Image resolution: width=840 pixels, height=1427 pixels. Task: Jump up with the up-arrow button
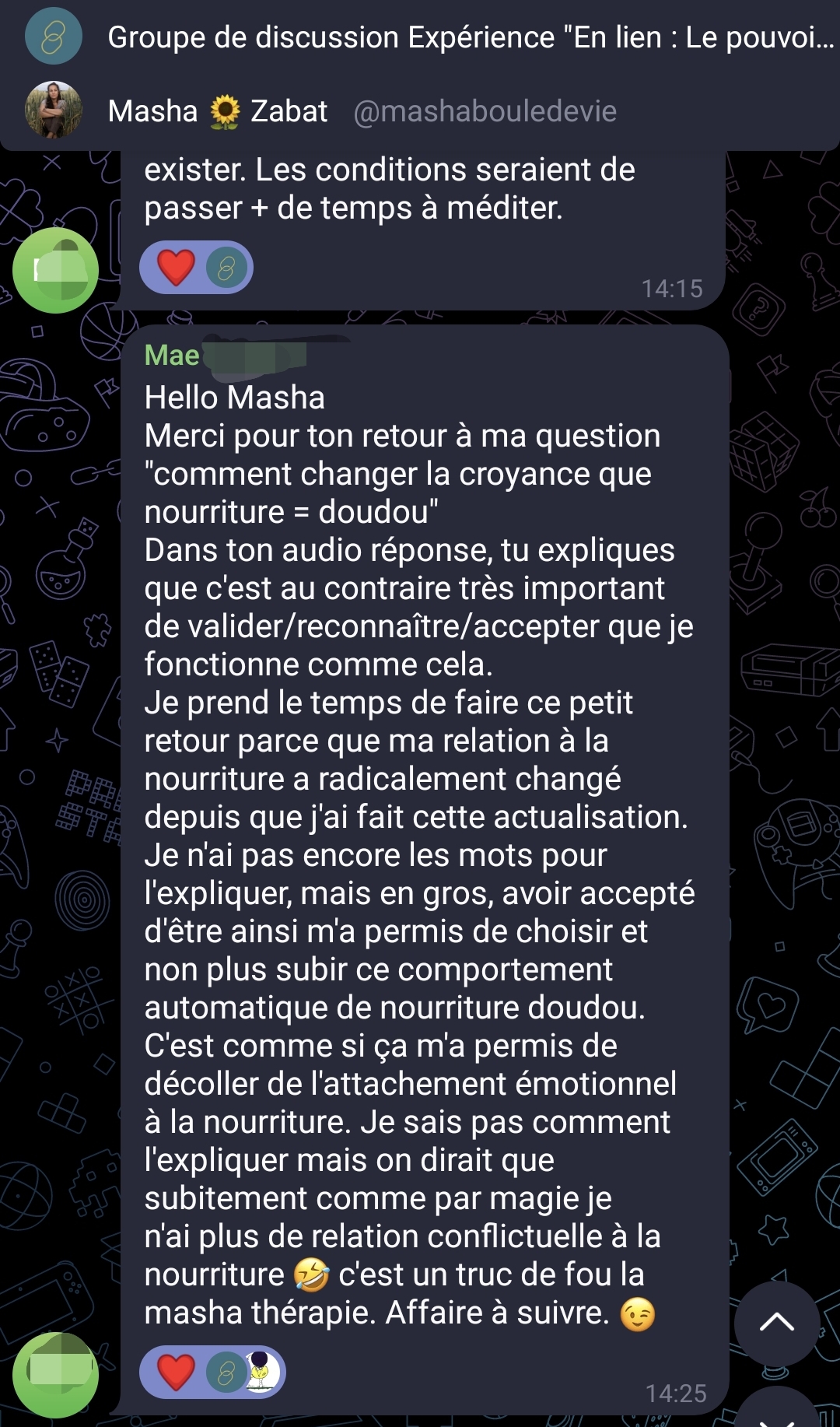(x=776, y=1323)
